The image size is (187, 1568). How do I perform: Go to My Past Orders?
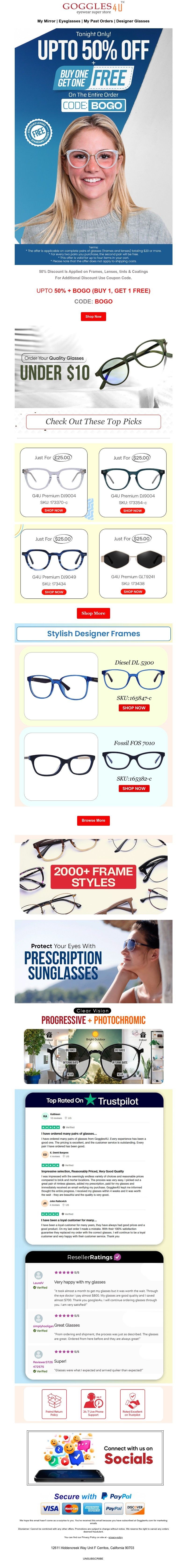(x=98, y=21)
